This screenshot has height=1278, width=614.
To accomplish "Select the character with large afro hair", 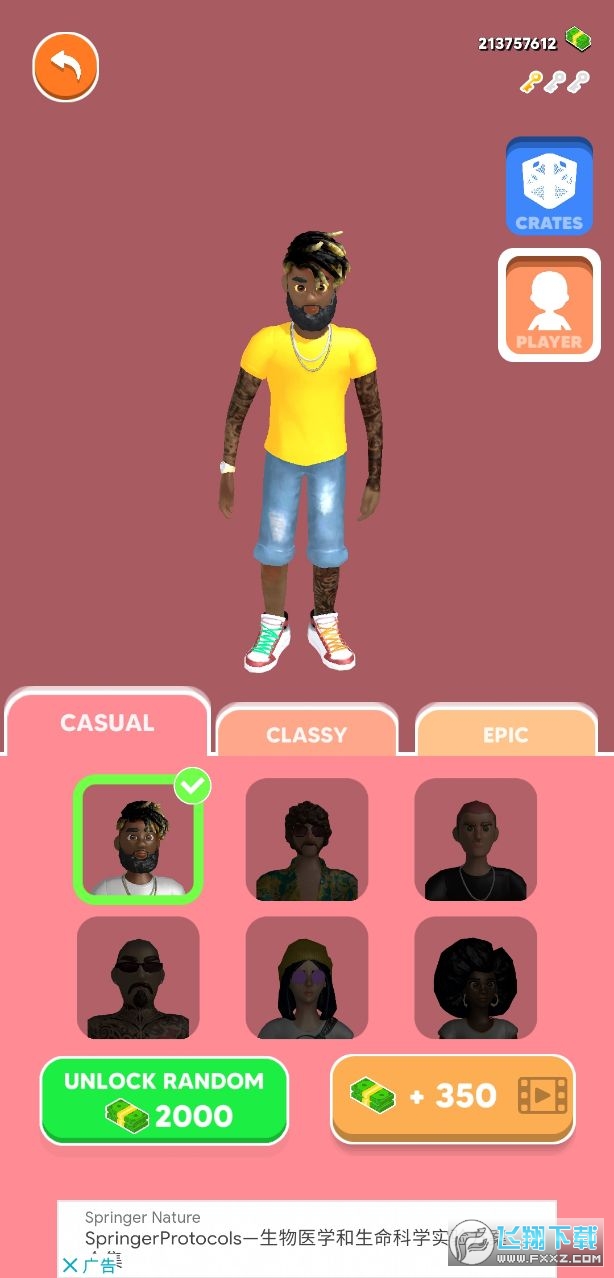I will (x=476, y=977).
